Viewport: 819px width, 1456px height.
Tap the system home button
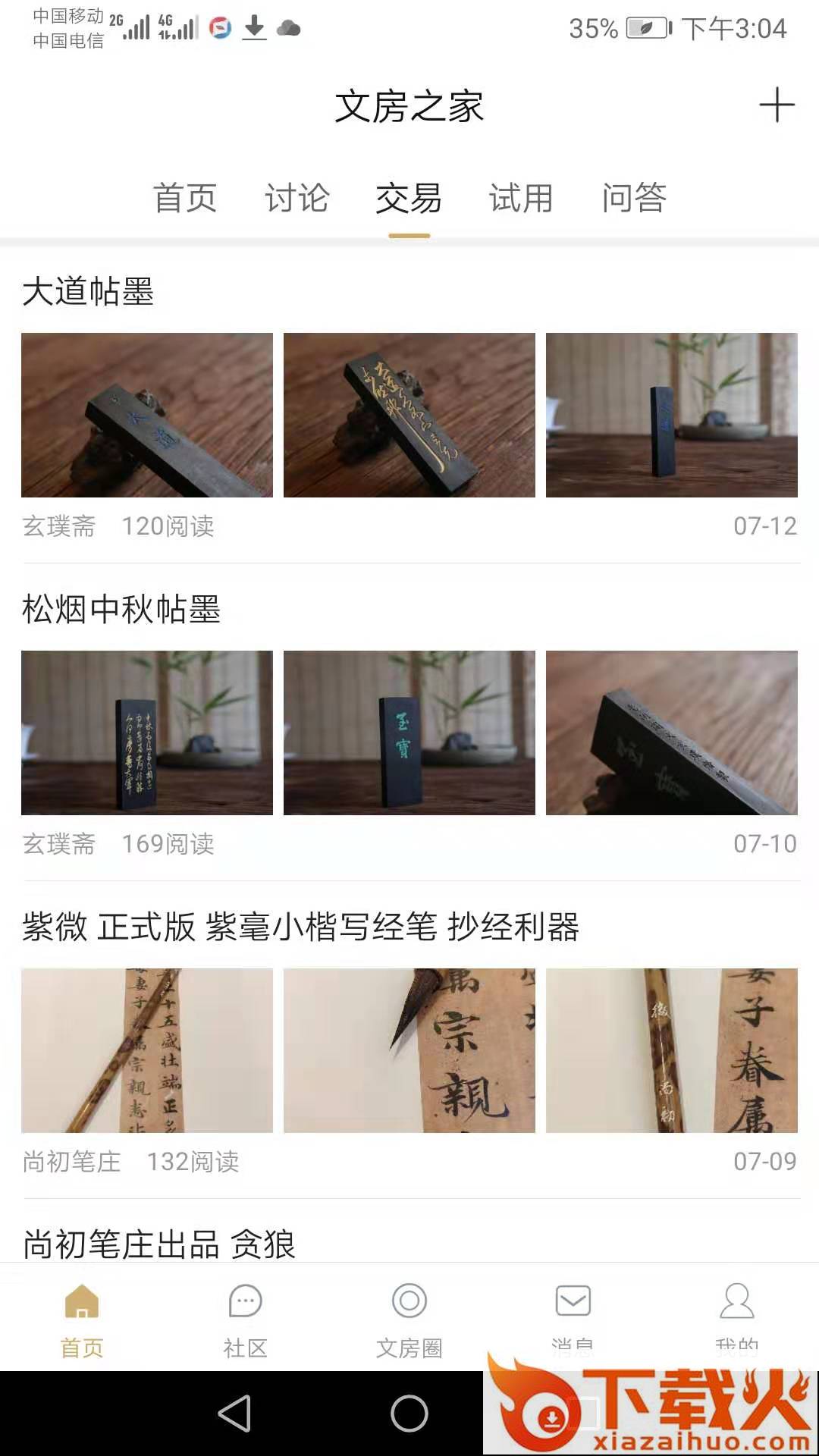(x=409, y=1414)
